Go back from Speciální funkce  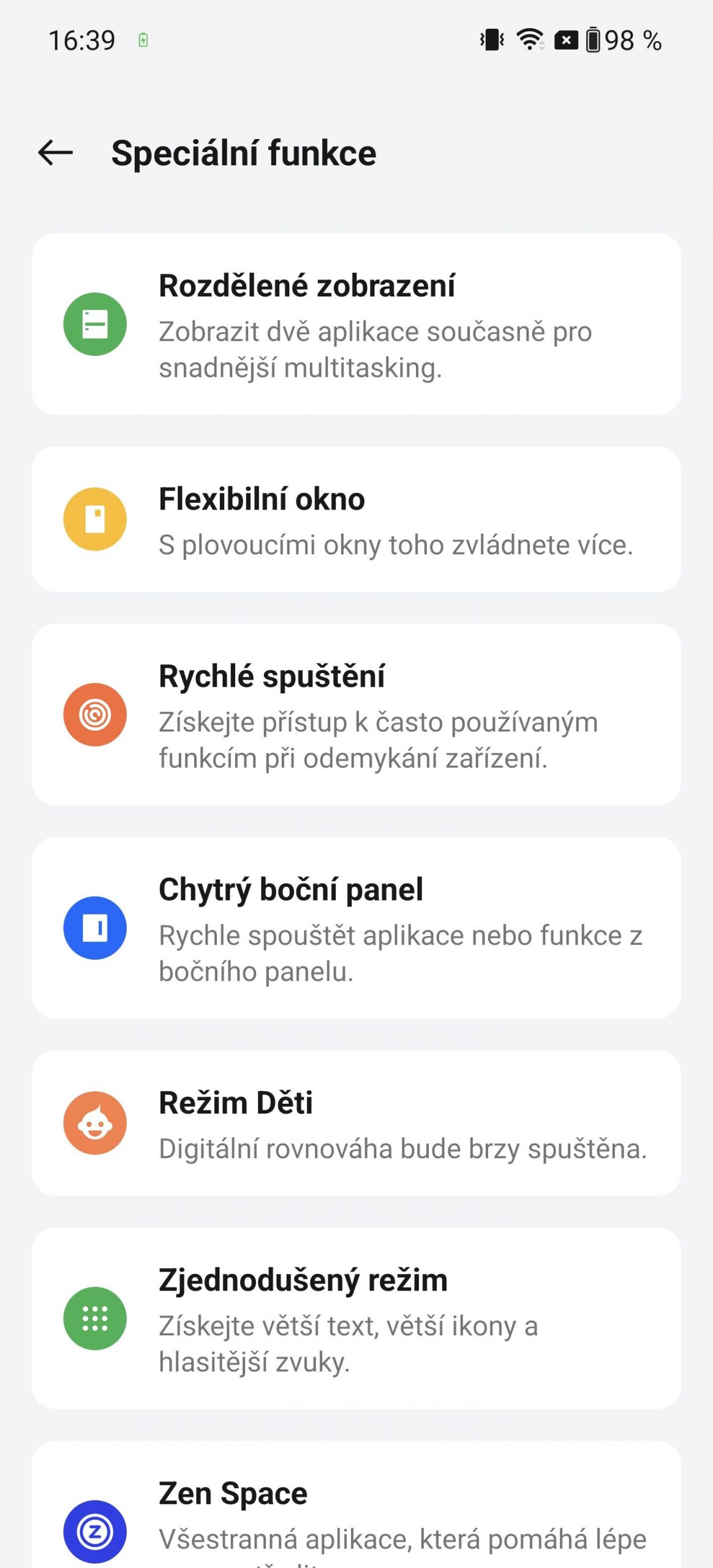tap(55, 153)
